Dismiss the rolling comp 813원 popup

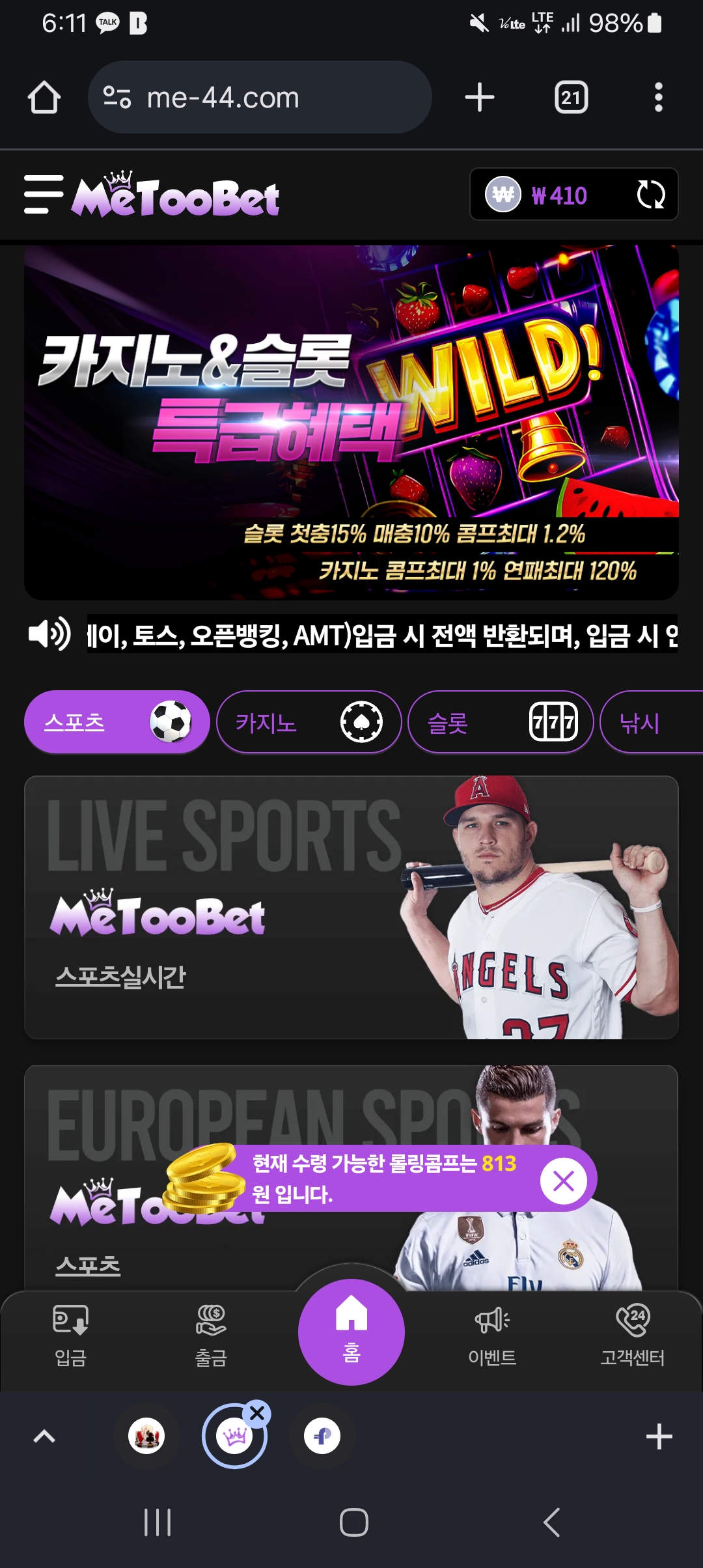click(x=563, y=1181)
